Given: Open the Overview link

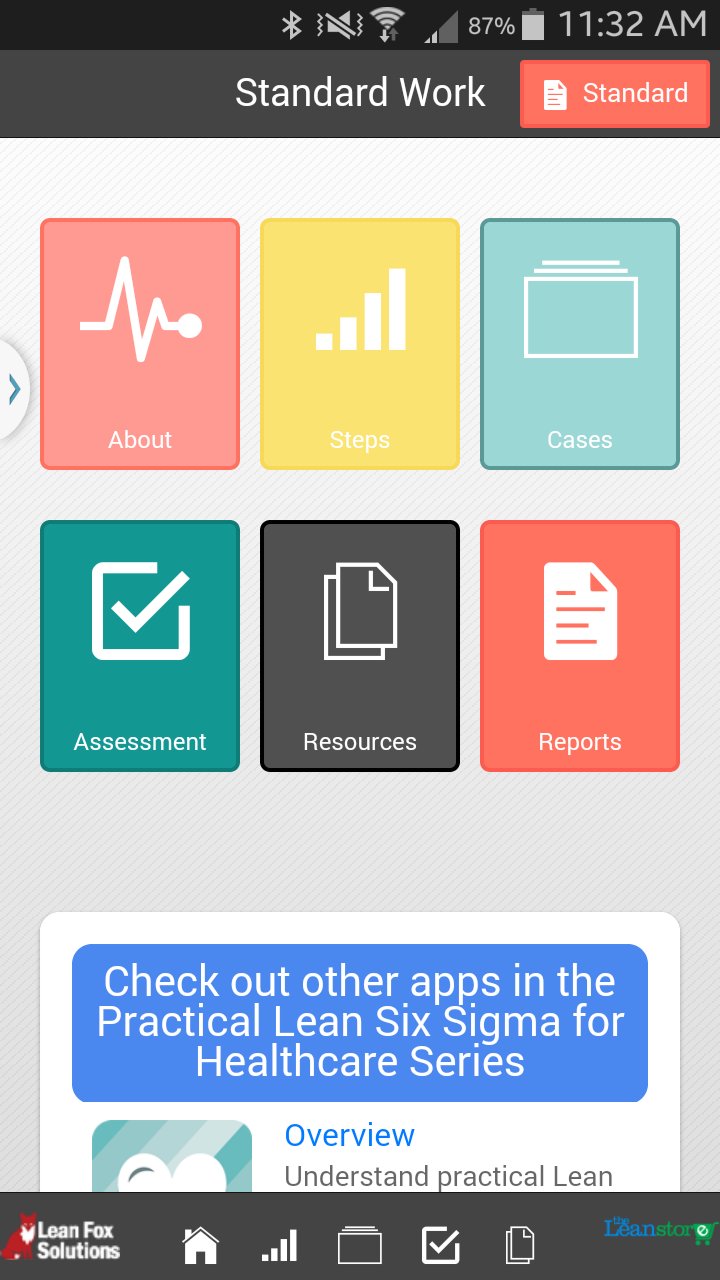Looking at the screenshot, I should click(x=349, y=1135).
